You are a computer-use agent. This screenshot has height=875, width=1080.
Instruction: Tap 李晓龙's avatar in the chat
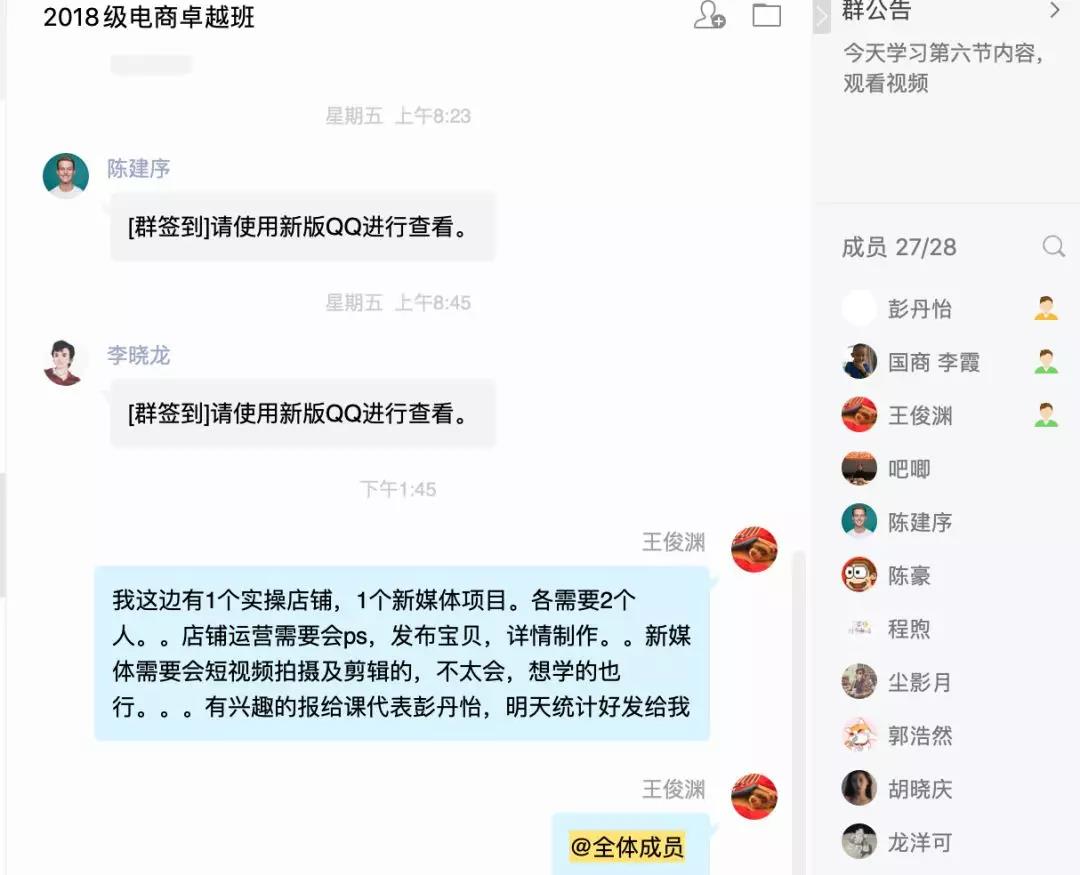point(65,362)
